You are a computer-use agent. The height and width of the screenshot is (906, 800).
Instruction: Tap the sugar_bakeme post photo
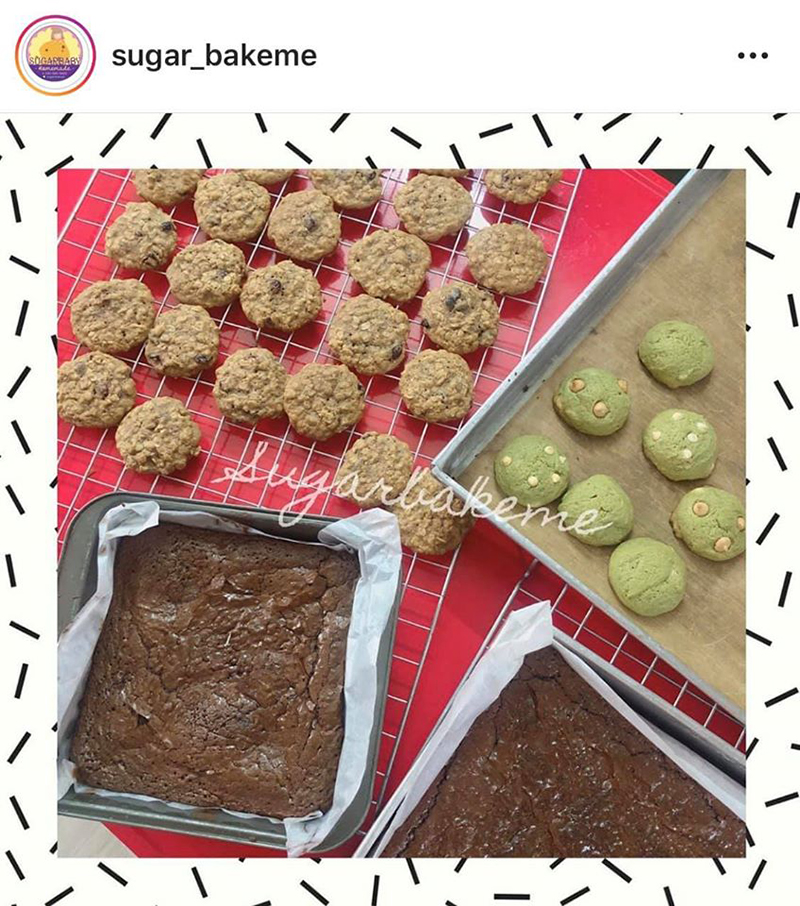pyautogui.click(x=400, y=510)
